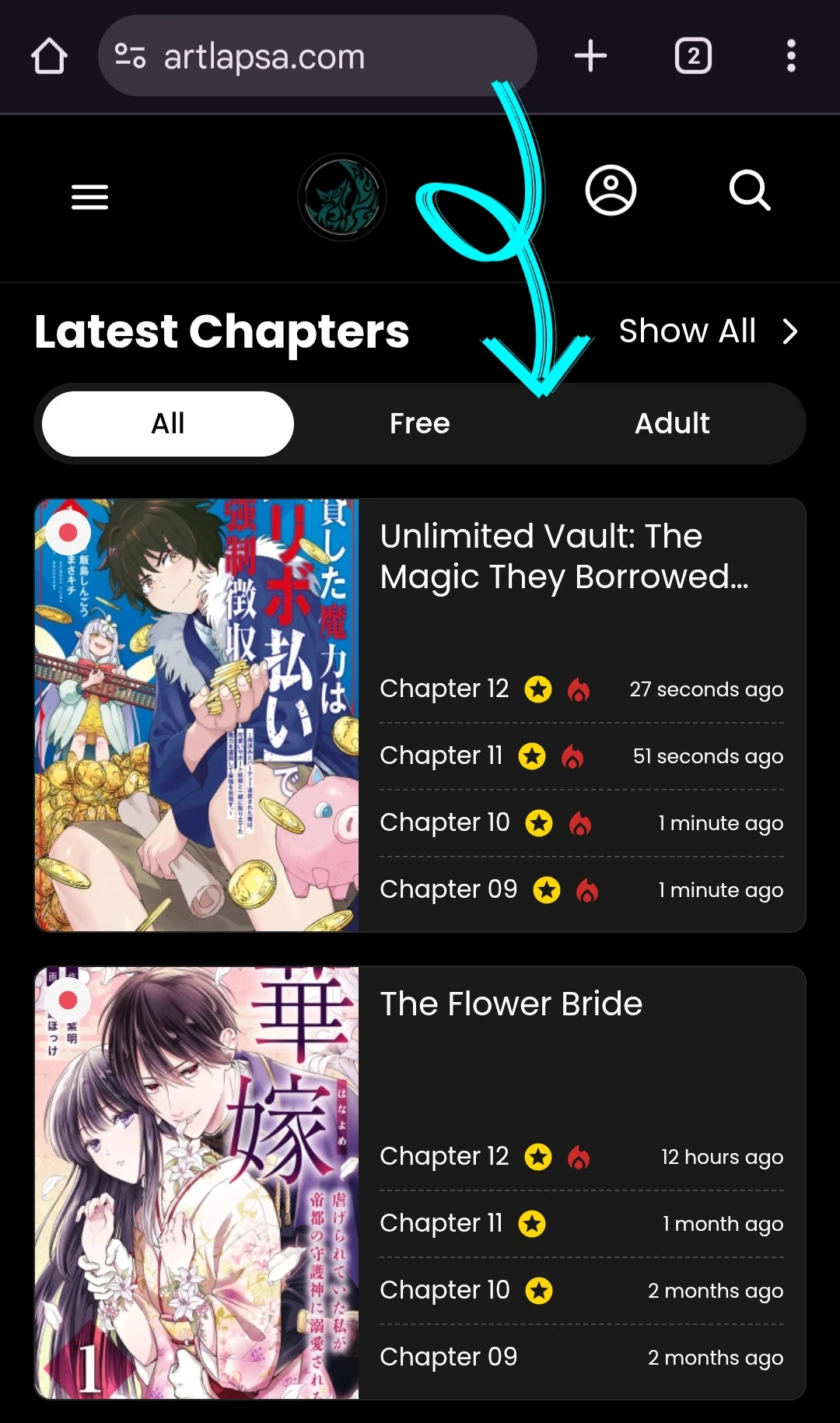The width and height of the screenshot is (840, 1423).
Task: Open The Flower Bride cover image
Action: point(197,1183)
